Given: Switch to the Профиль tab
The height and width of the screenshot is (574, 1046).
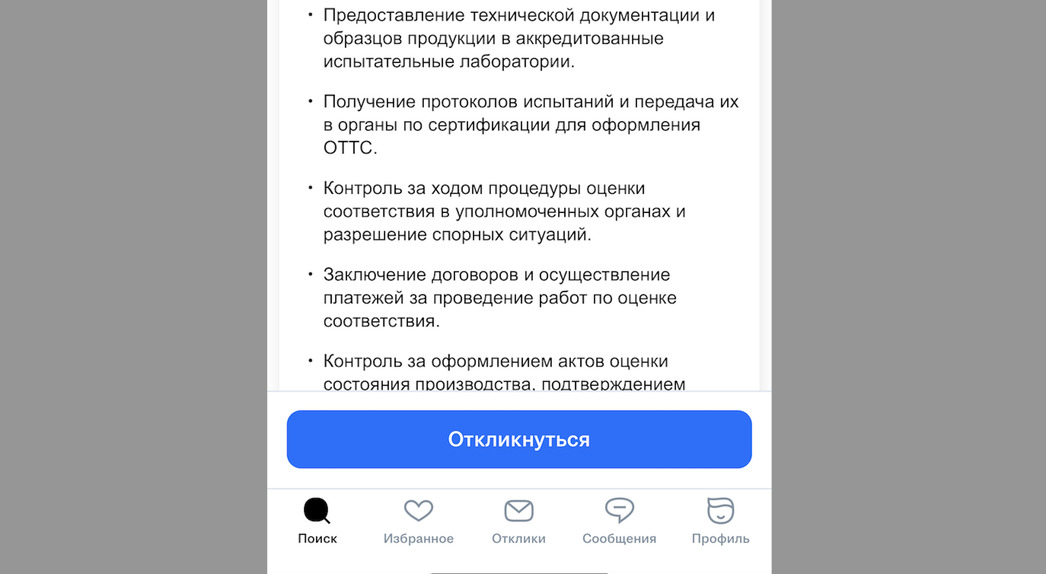Looking at the screenshot, I should 720,521.
